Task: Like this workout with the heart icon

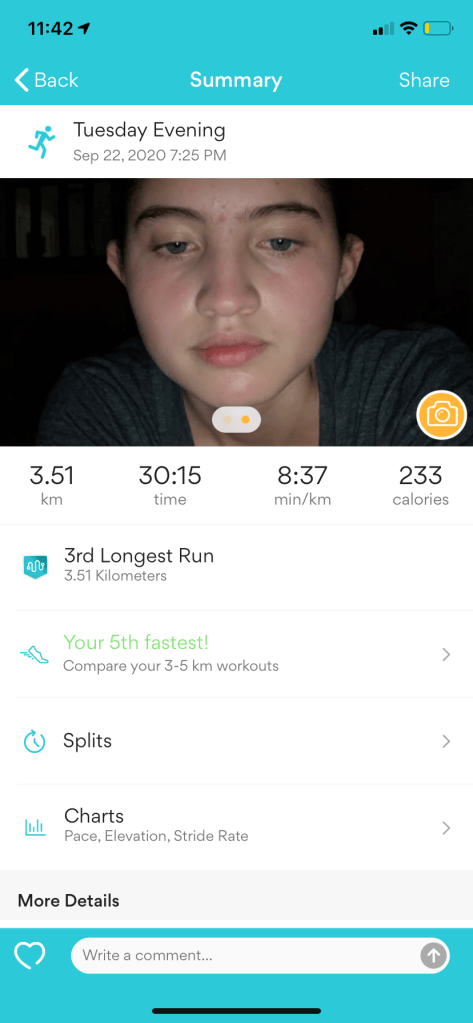Action: pyautogui.click(x=30, y=956)
